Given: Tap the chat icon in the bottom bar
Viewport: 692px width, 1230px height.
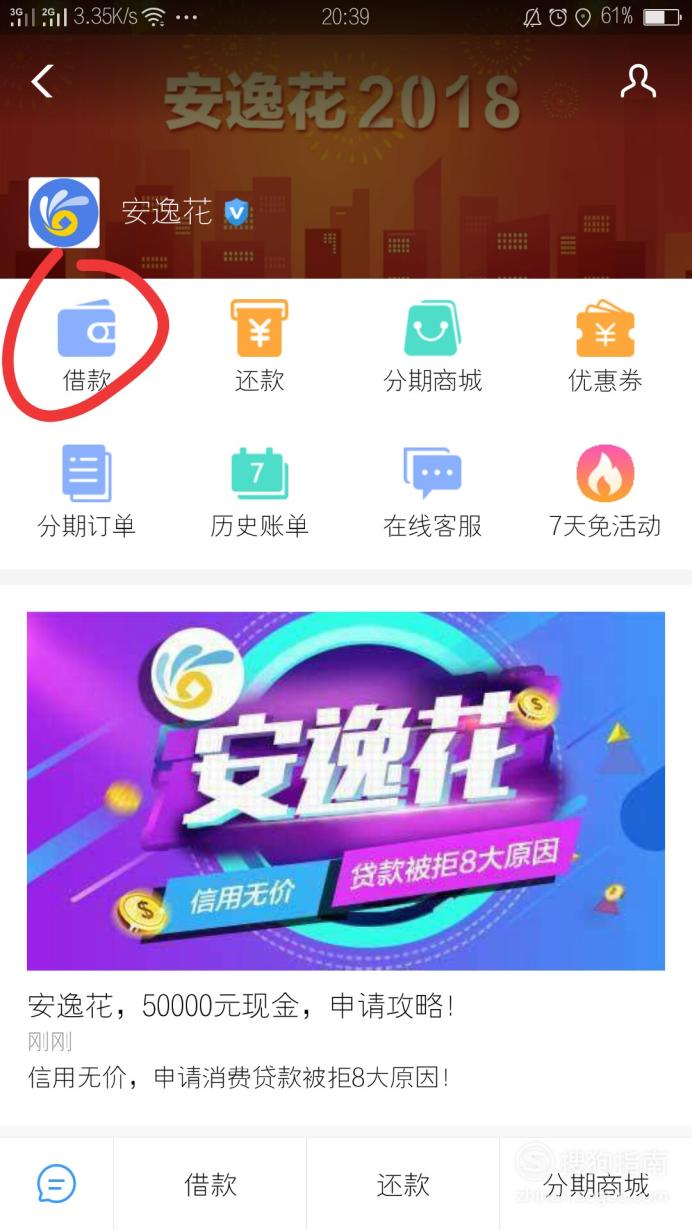Looking at the screenshot, I should [56, 1184].
